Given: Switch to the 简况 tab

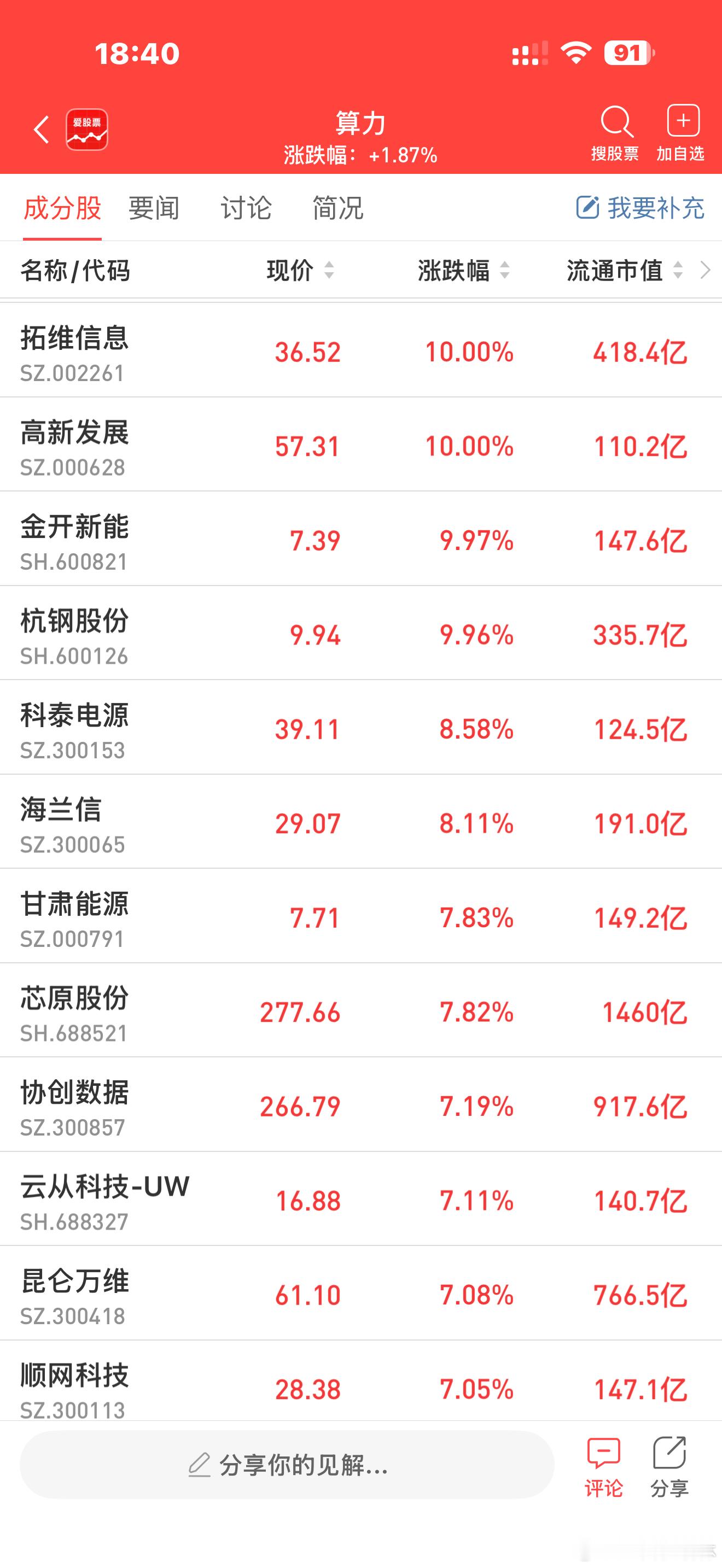Looking at the screenshot, I should click(336, 208).
